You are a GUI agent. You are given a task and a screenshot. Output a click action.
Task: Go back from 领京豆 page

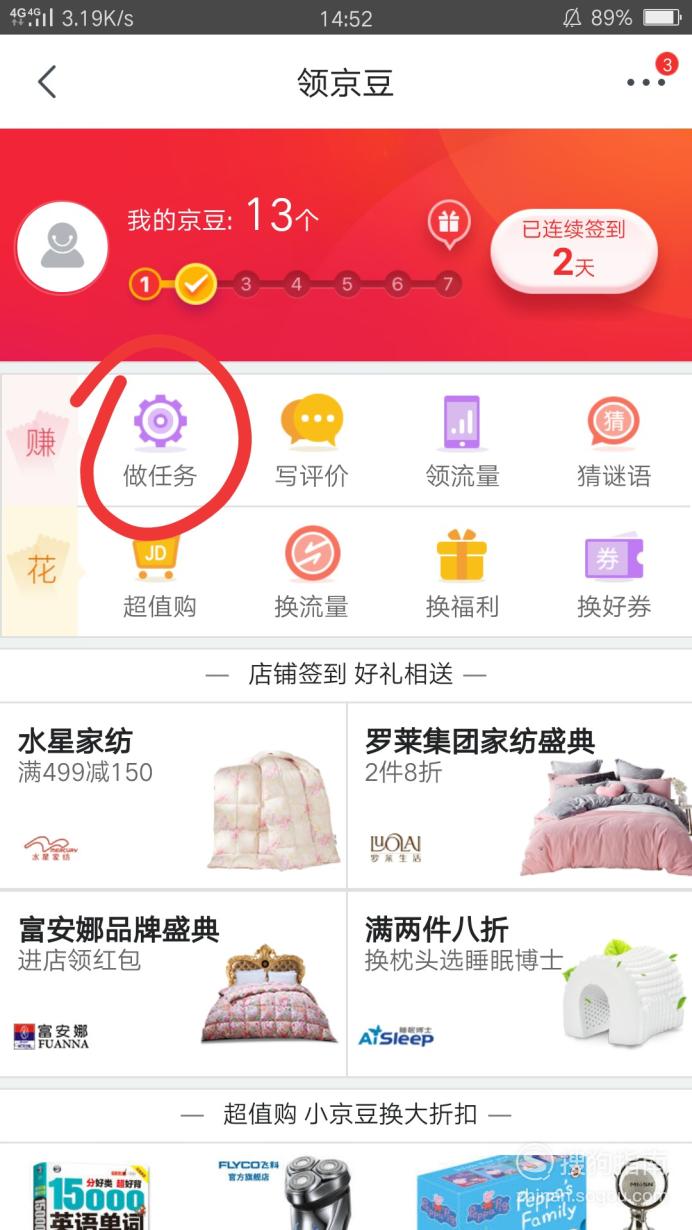(46, 82)
